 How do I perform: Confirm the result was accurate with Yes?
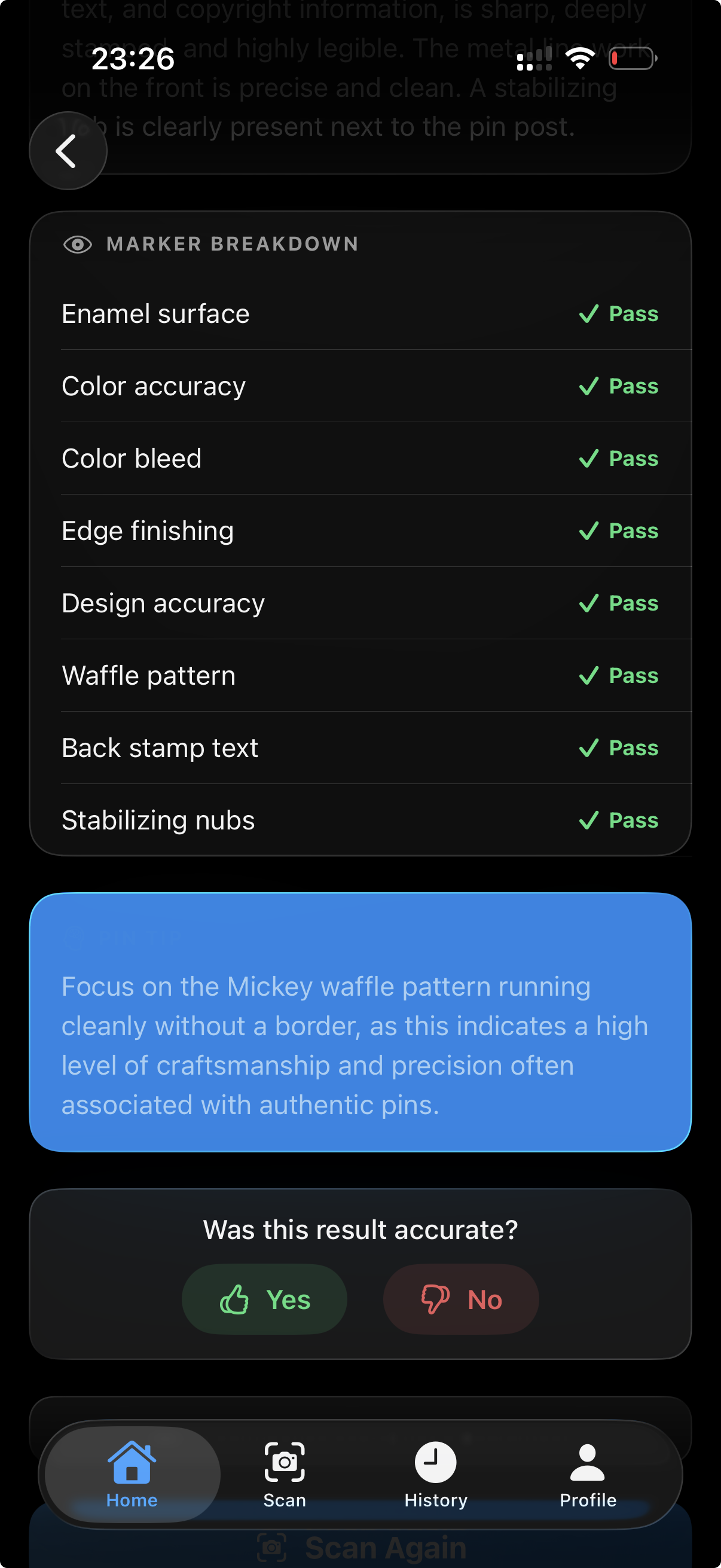click(x=265, y=1299)
